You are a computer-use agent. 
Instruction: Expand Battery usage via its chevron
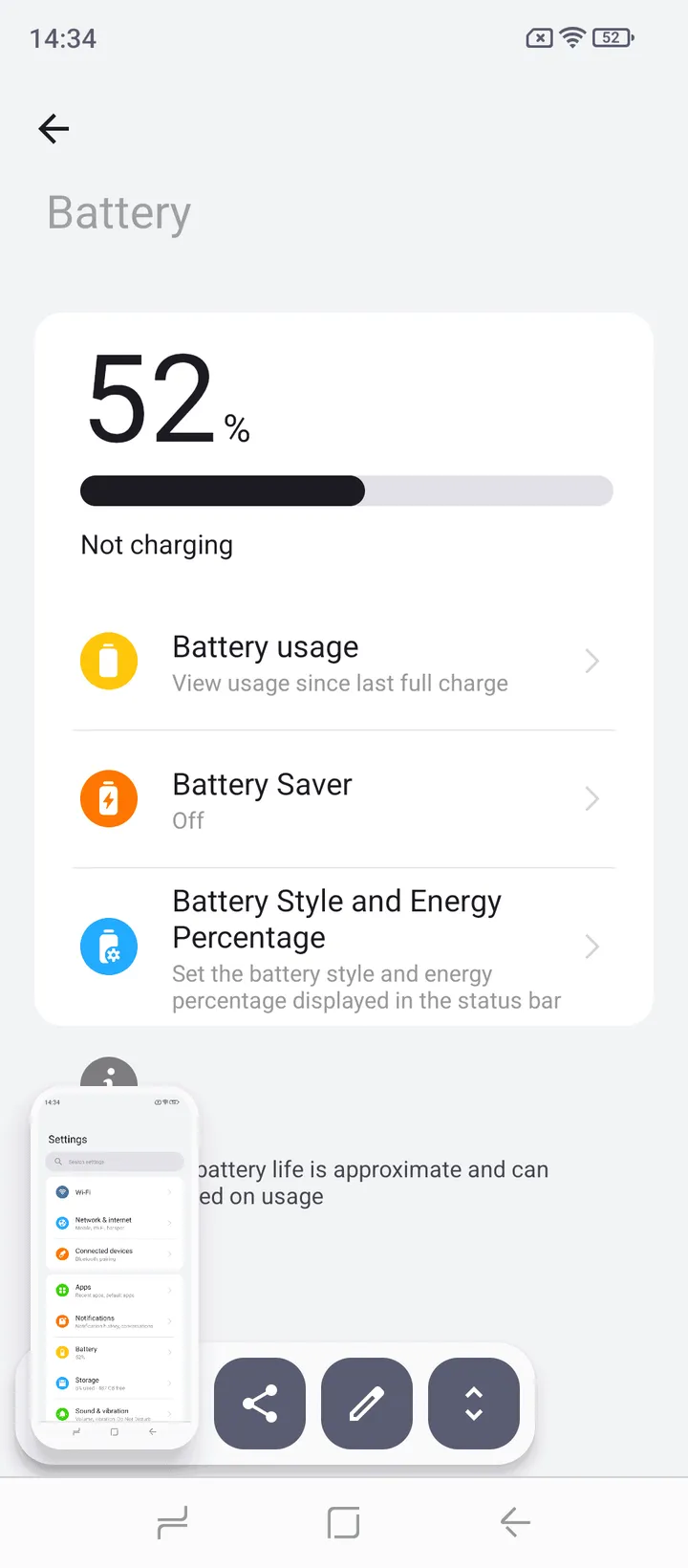click(591, 661)
